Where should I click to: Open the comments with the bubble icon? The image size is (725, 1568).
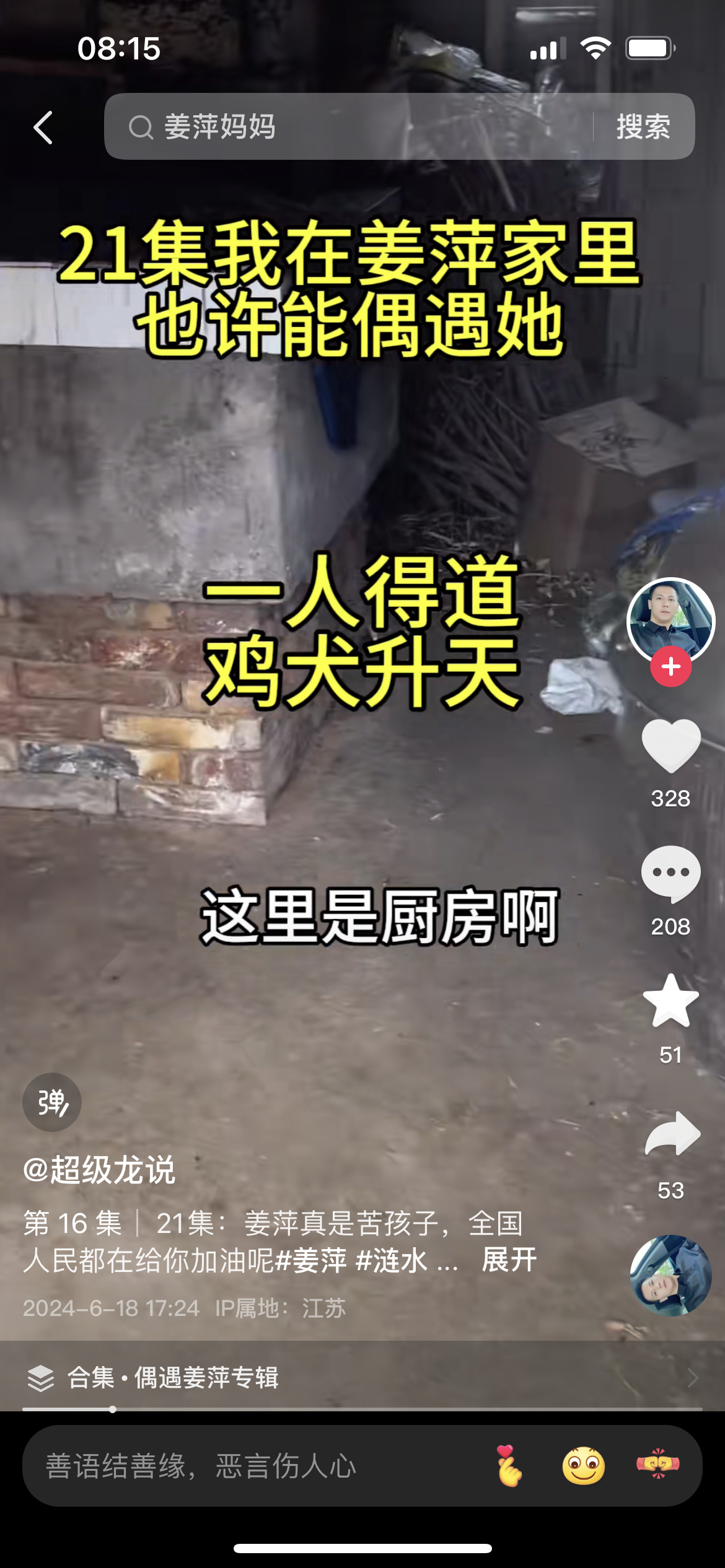click(670, 873)
